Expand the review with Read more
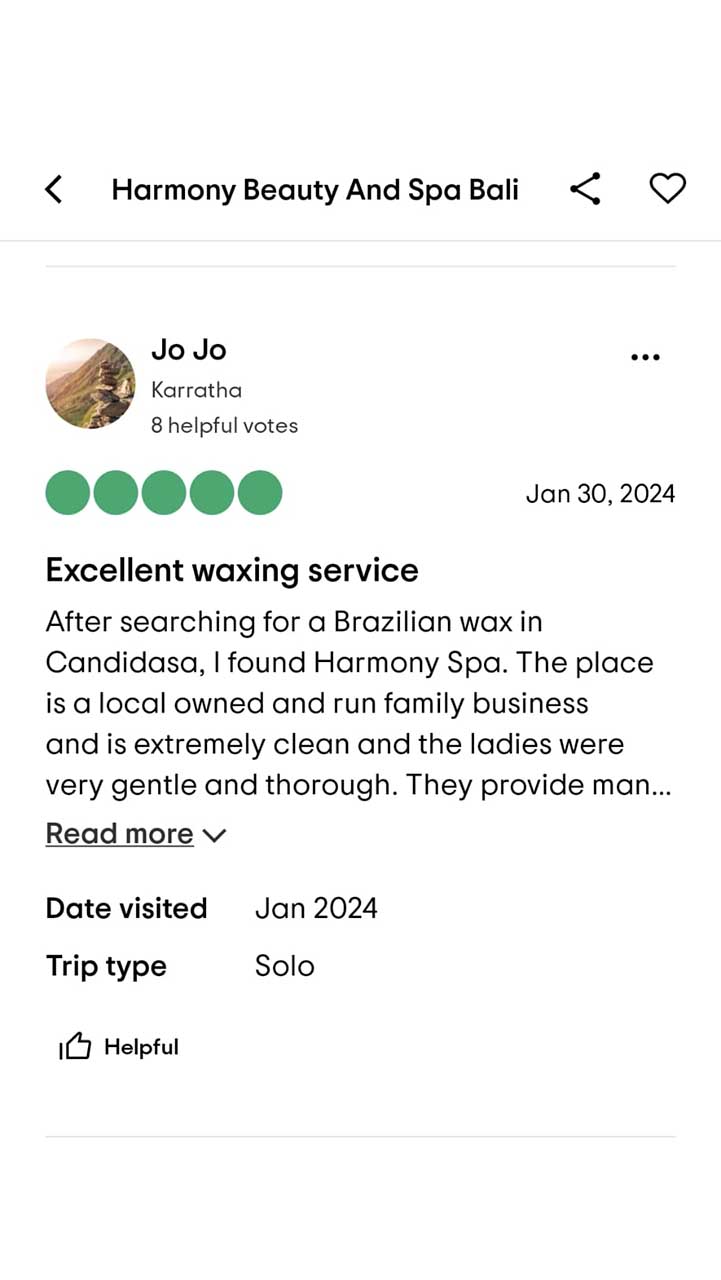This screenshot has width=721, height=1280. (136, 834)
